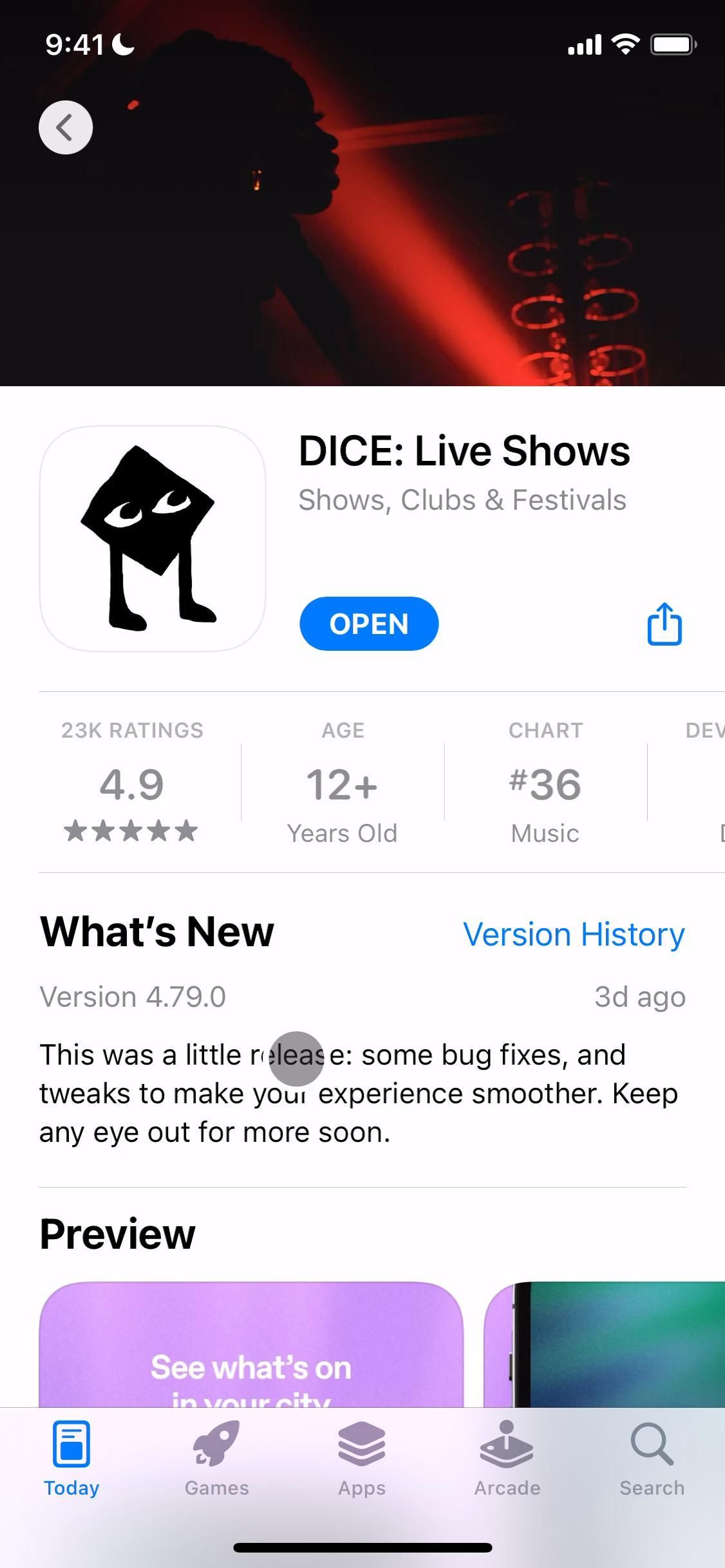Go back using the chevron button
Screen dimensions: 725x1568
(66, 127)
